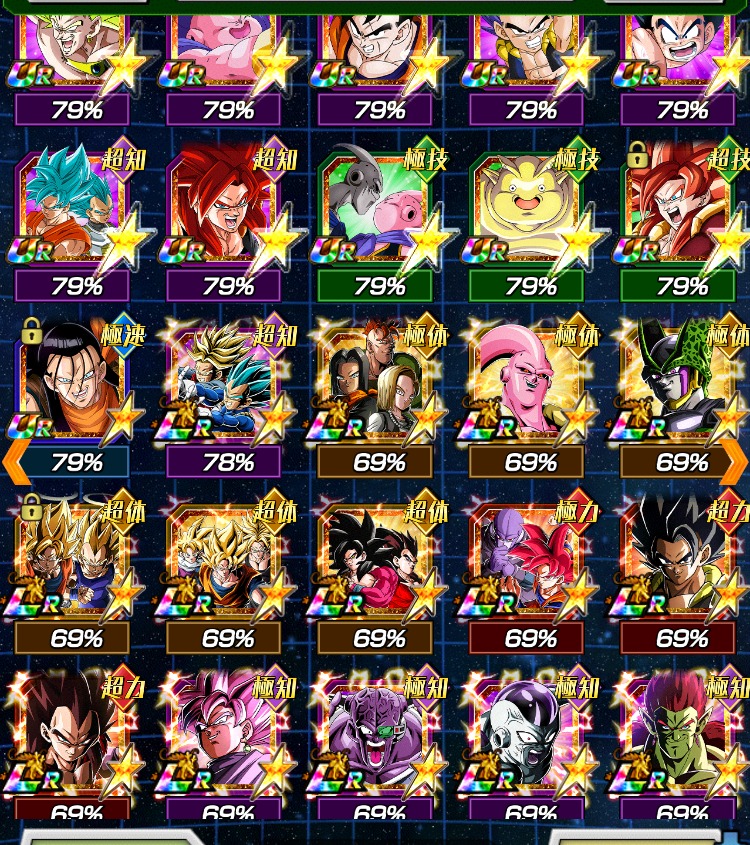Go to next page with right orange arrow
The image size is (750, 845).
(x=735, y=462)
